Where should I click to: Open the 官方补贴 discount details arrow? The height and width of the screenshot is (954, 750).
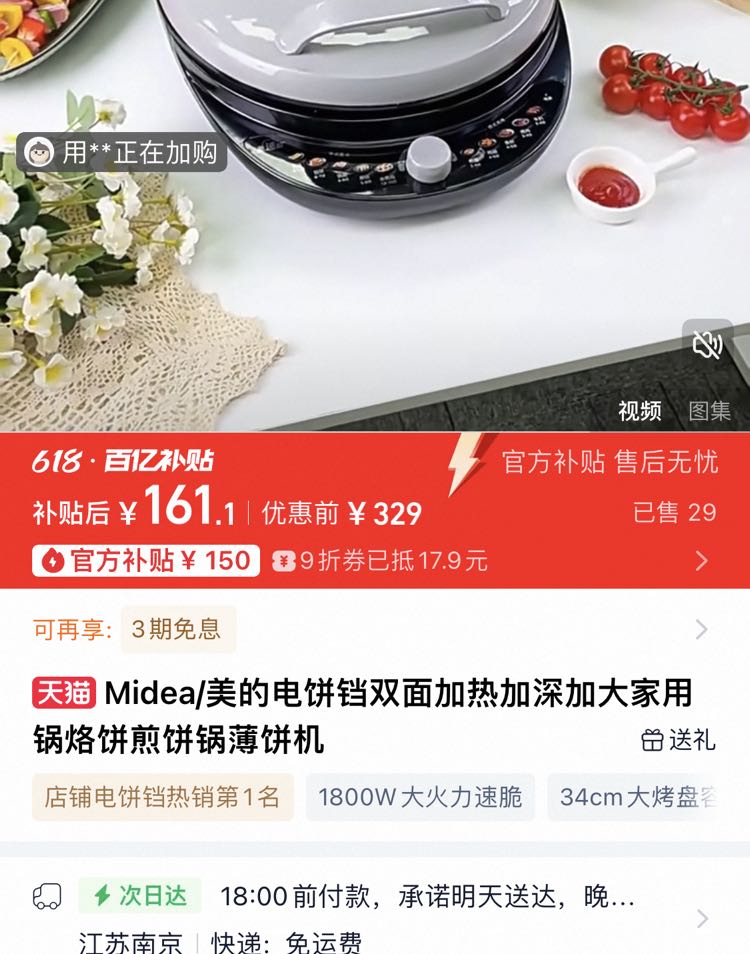(701, 561)
